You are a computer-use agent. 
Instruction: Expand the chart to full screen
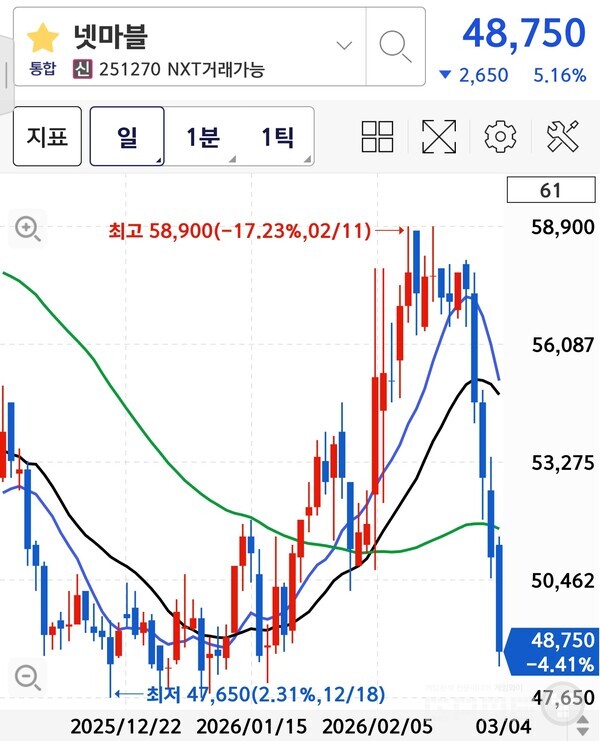click(x=438, y=137)
